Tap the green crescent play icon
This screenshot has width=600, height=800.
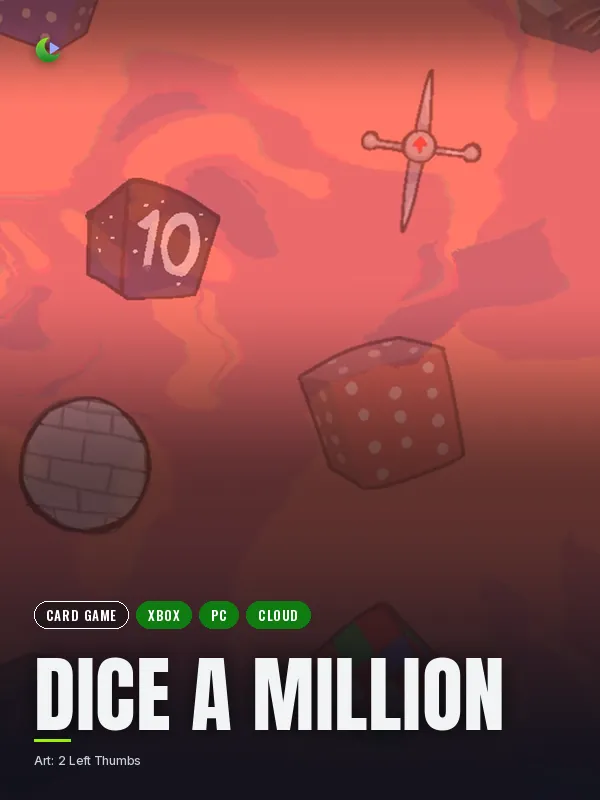[48, 49]
